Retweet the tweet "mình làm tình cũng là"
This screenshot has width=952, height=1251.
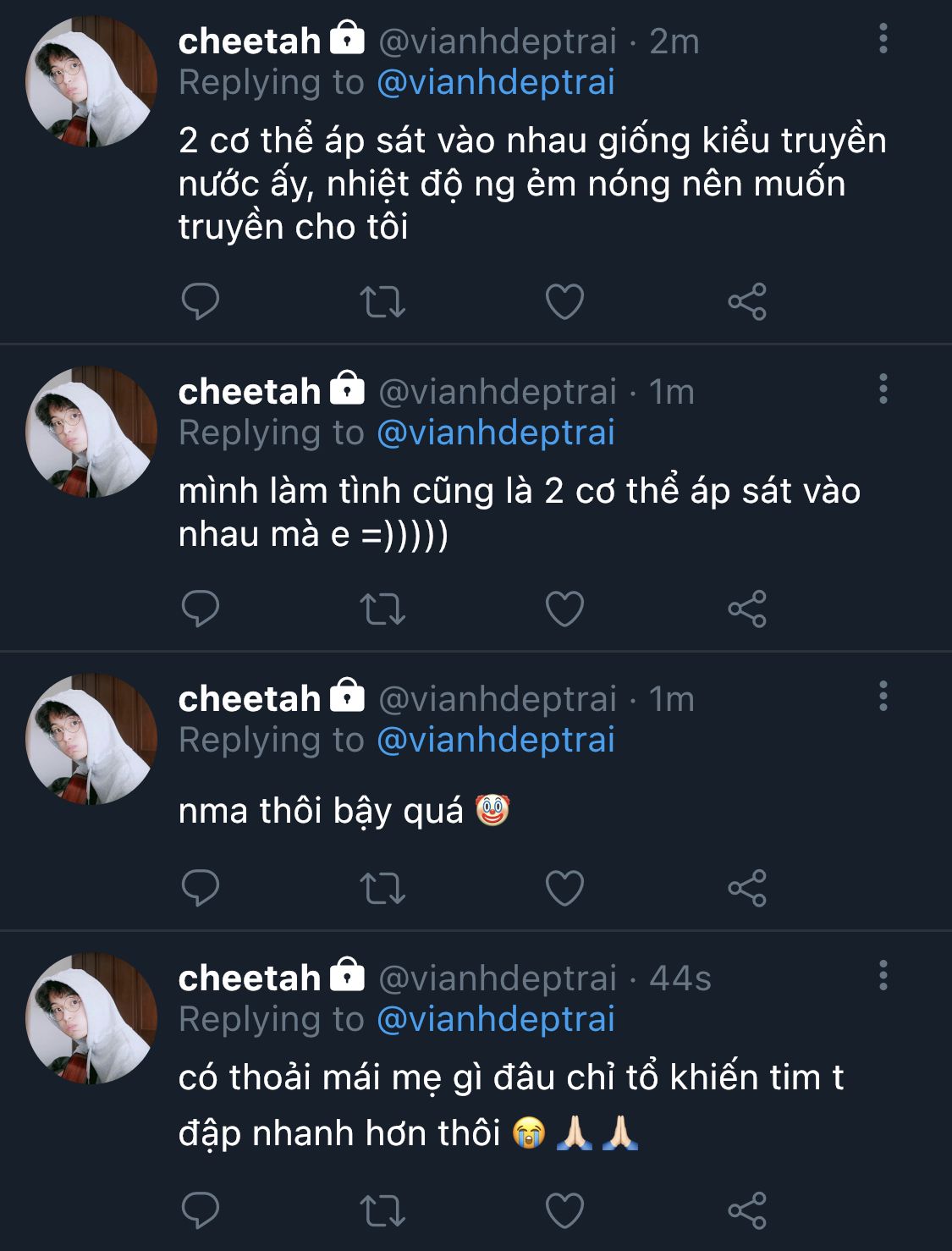point(382,609)
